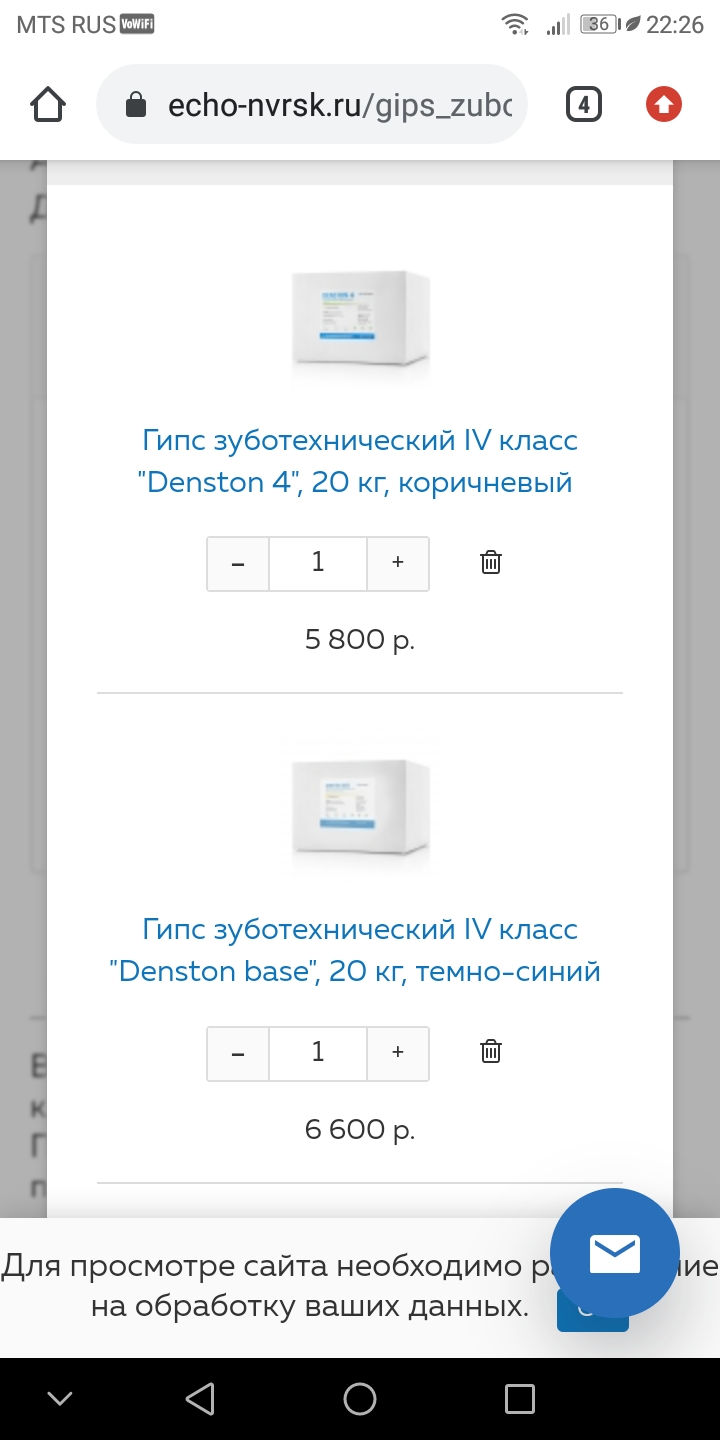Screen dimensions: 720x1440
Task: Decrease quantity of Denston 4 gypsum
Action: (x=238, y=563)
